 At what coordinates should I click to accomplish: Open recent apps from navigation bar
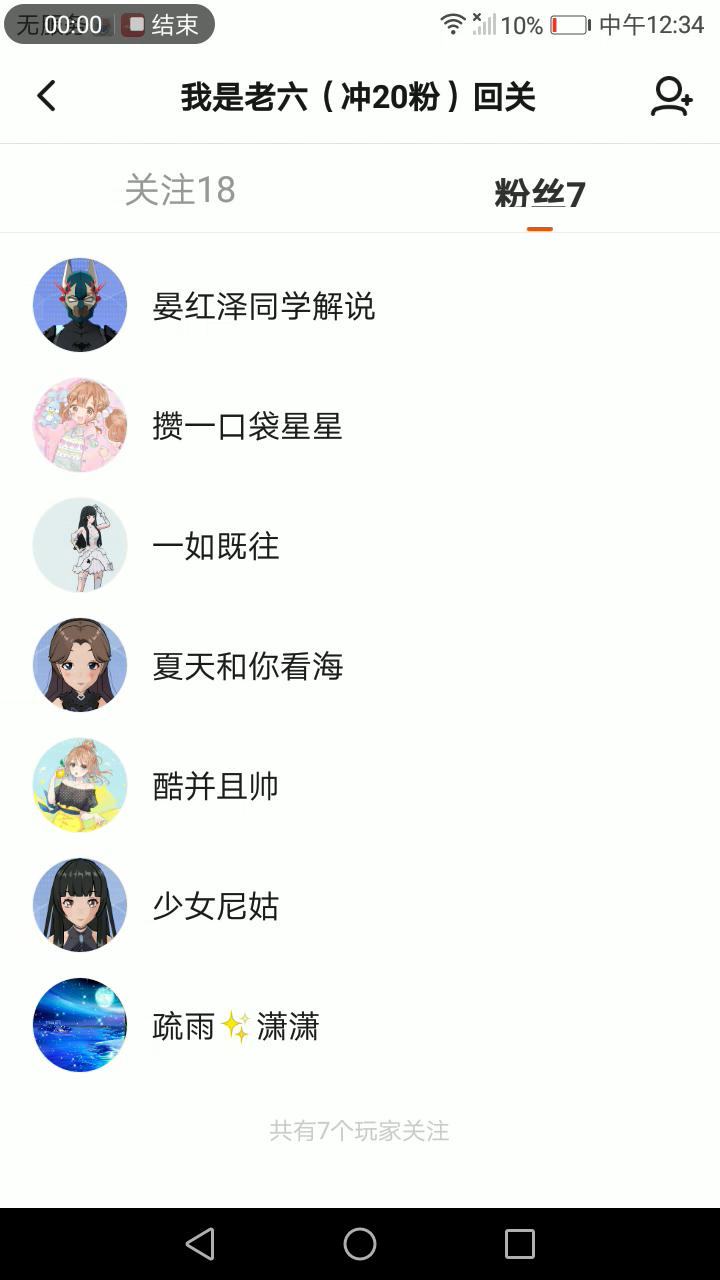pos(520,1244)
